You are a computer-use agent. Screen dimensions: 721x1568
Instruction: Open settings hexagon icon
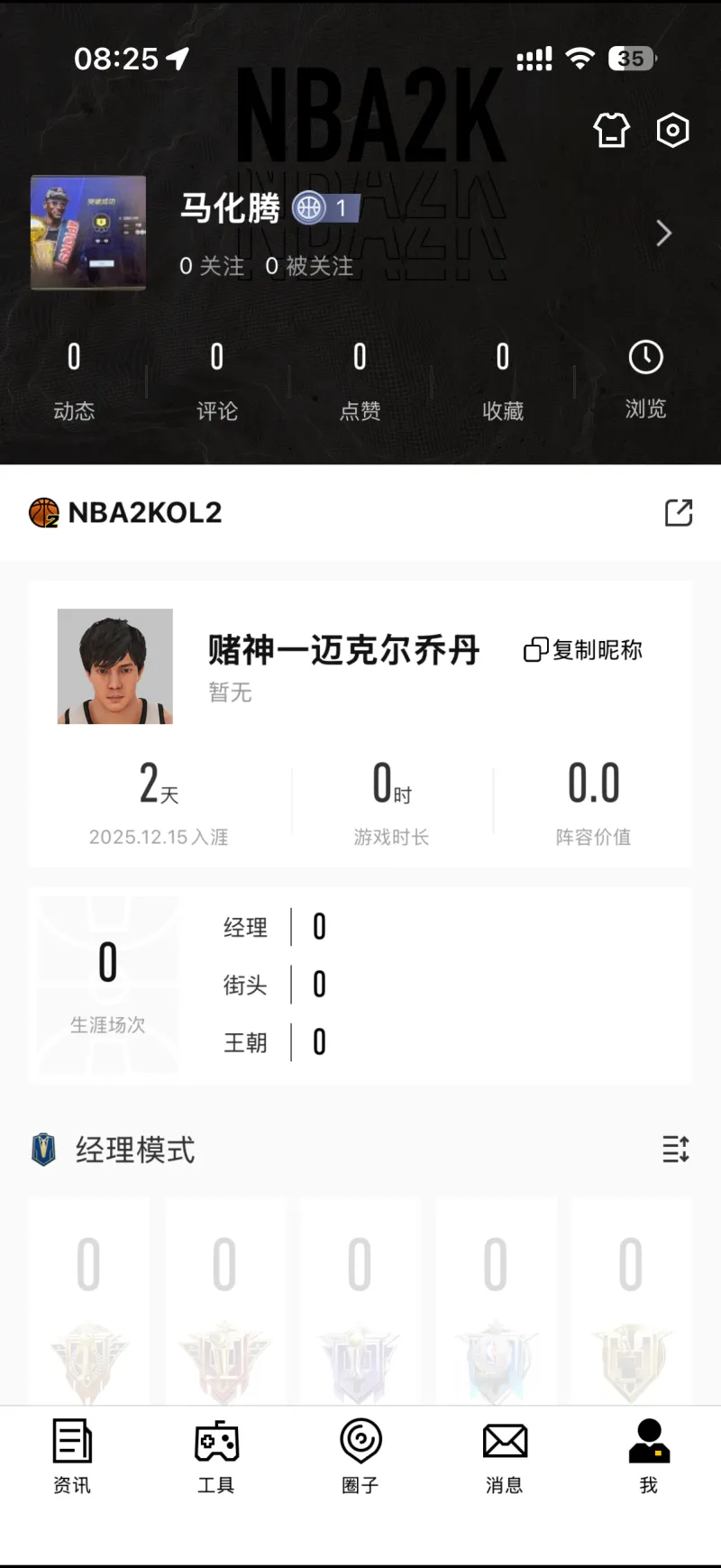[672, 131]
